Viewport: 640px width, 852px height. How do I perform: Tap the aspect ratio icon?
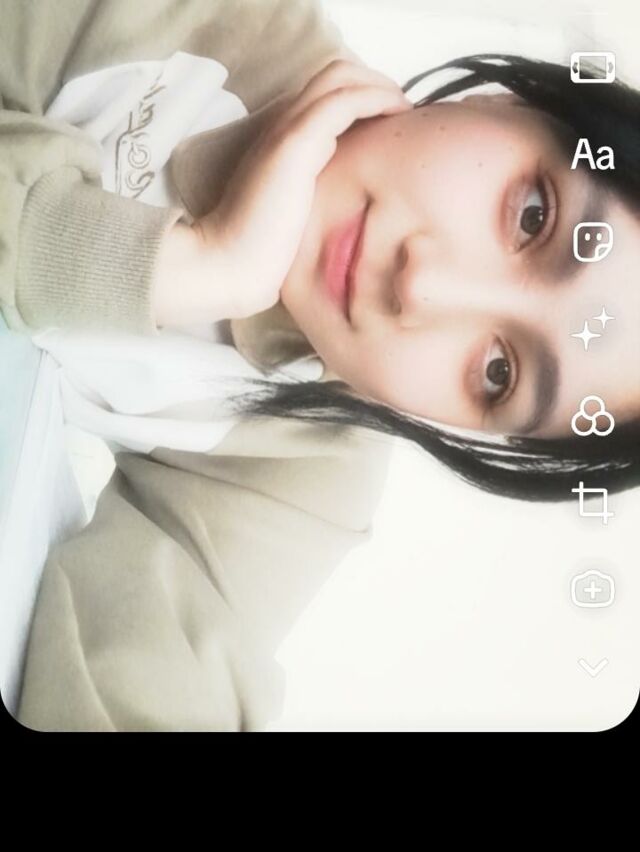tap(593, 67)
